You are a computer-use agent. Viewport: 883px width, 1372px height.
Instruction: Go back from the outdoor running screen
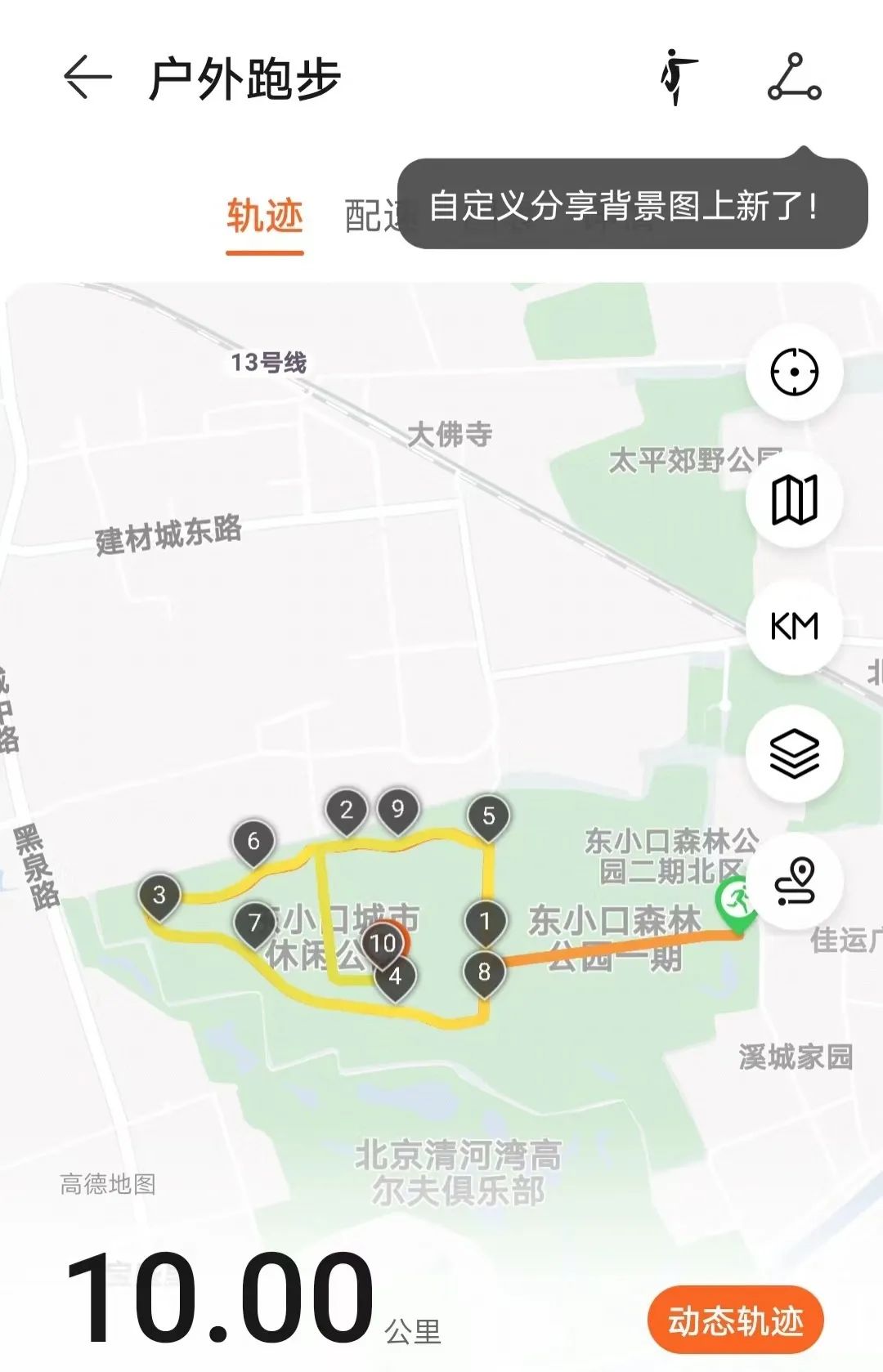pyautogui.click(x=87, y=78)
